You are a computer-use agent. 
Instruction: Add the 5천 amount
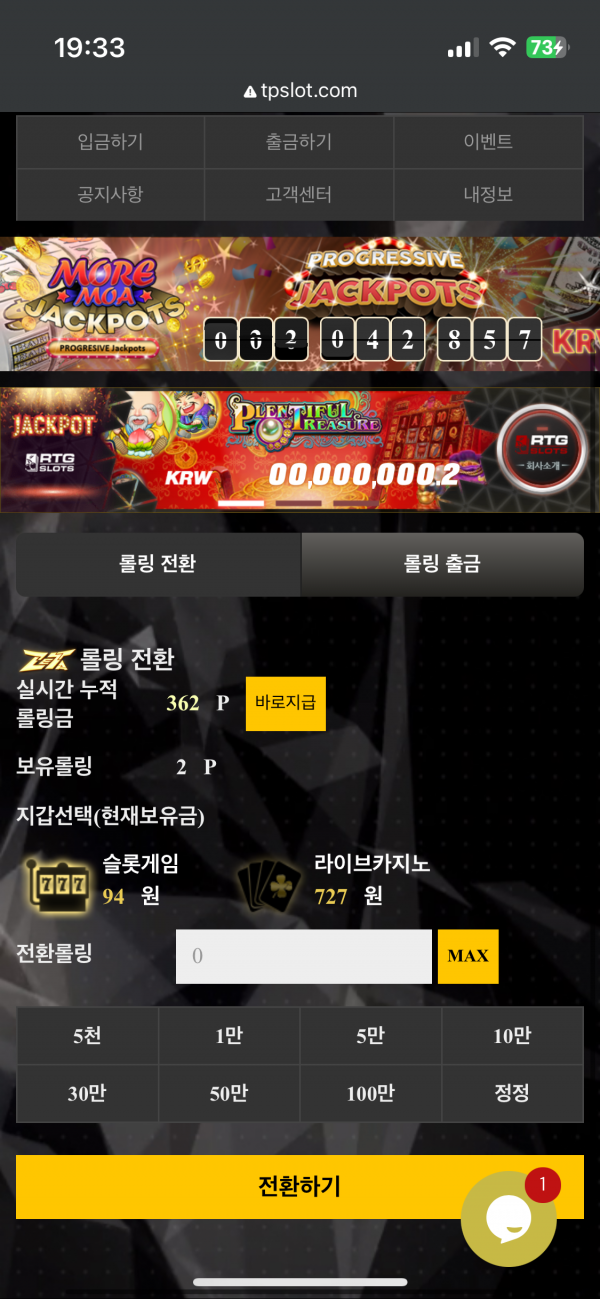[87, 1036]
